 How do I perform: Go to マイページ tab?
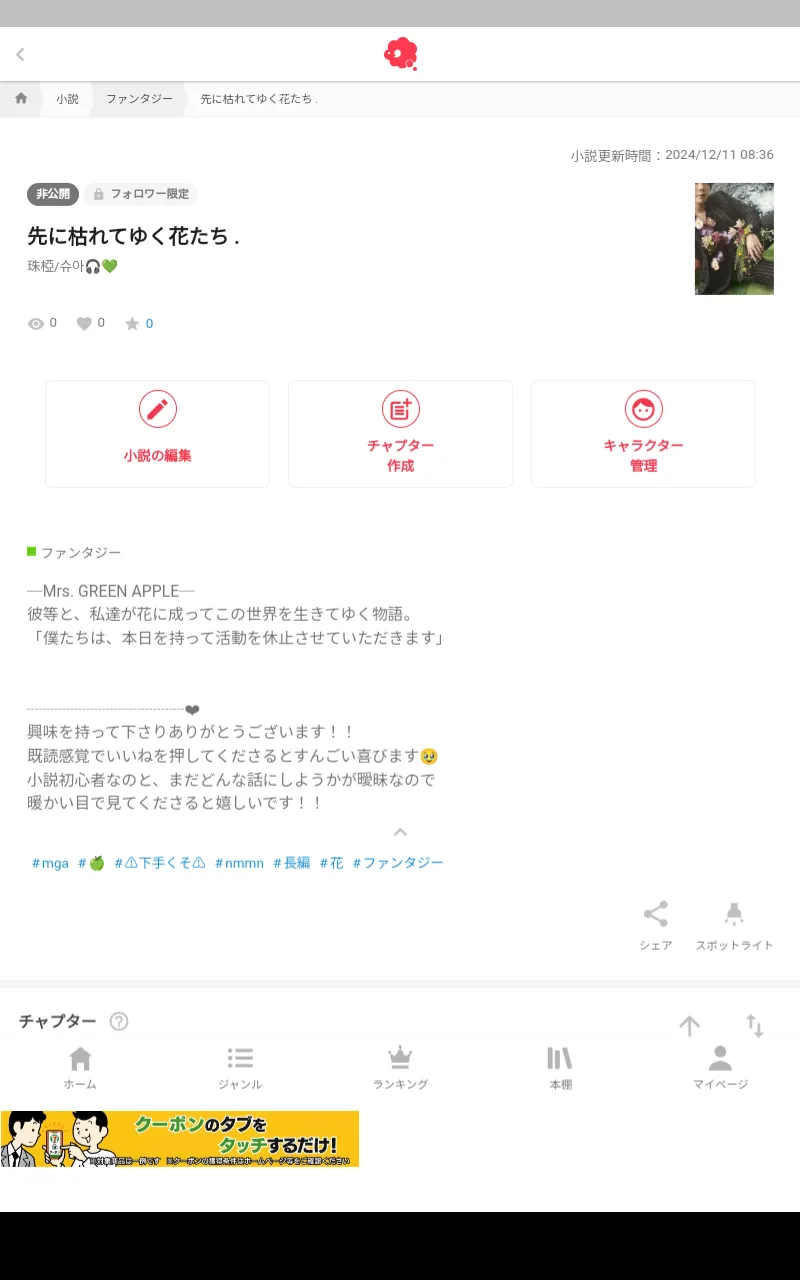pos(720,1067)
